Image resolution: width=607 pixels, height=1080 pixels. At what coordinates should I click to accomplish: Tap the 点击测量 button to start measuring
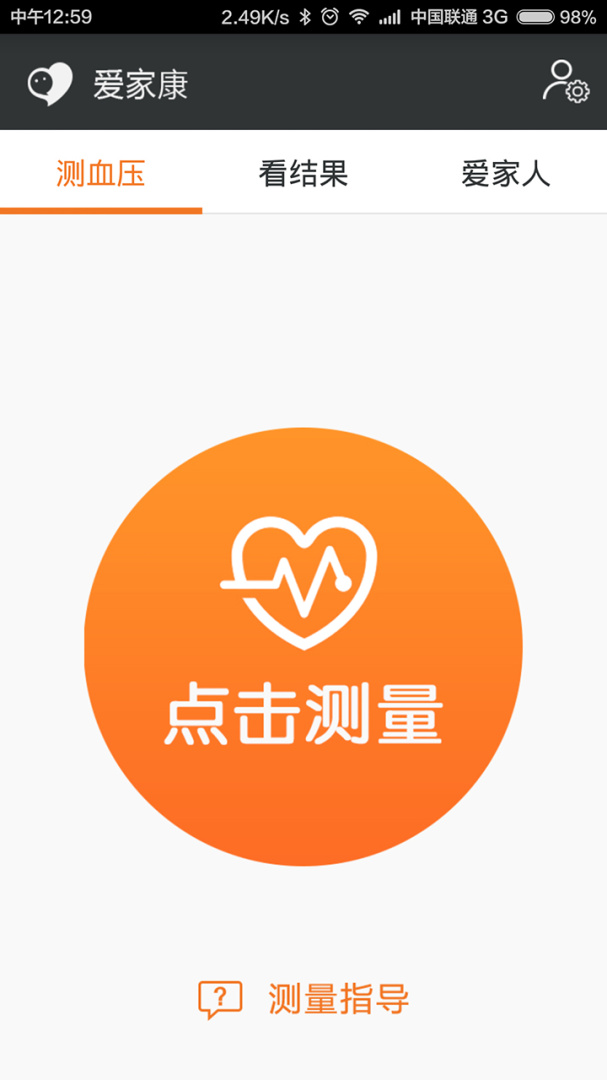coord(303,647)
